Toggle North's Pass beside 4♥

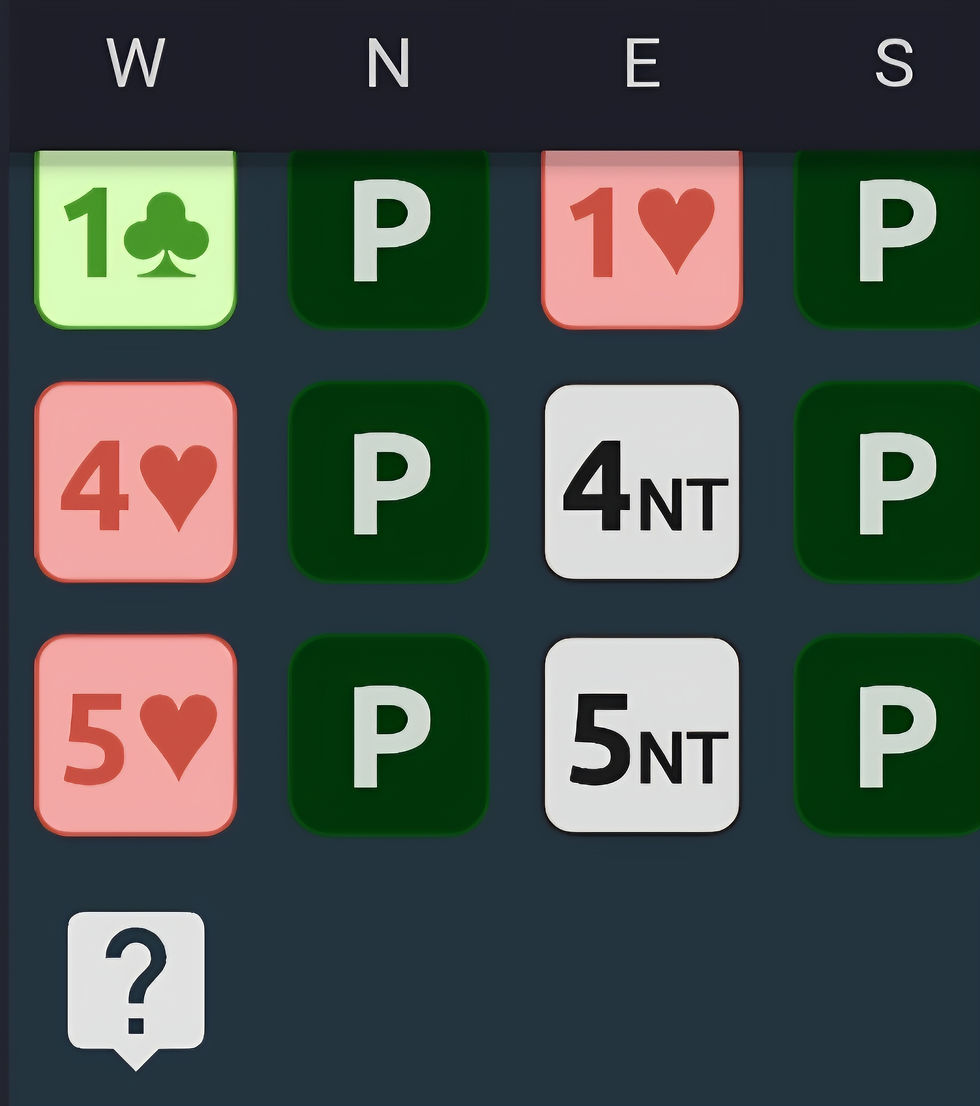point(390,483)
